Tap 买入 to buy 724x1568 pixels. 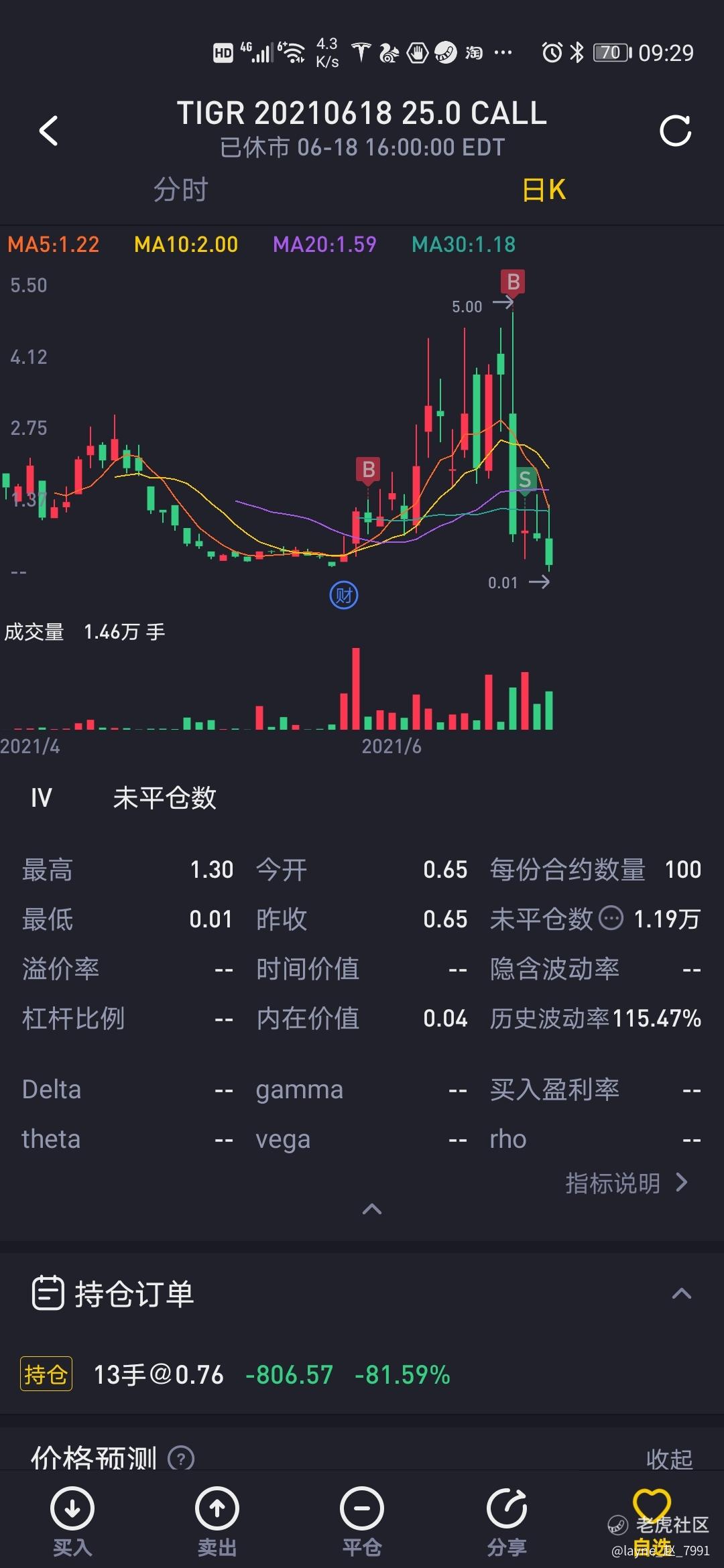[72, 1522]
